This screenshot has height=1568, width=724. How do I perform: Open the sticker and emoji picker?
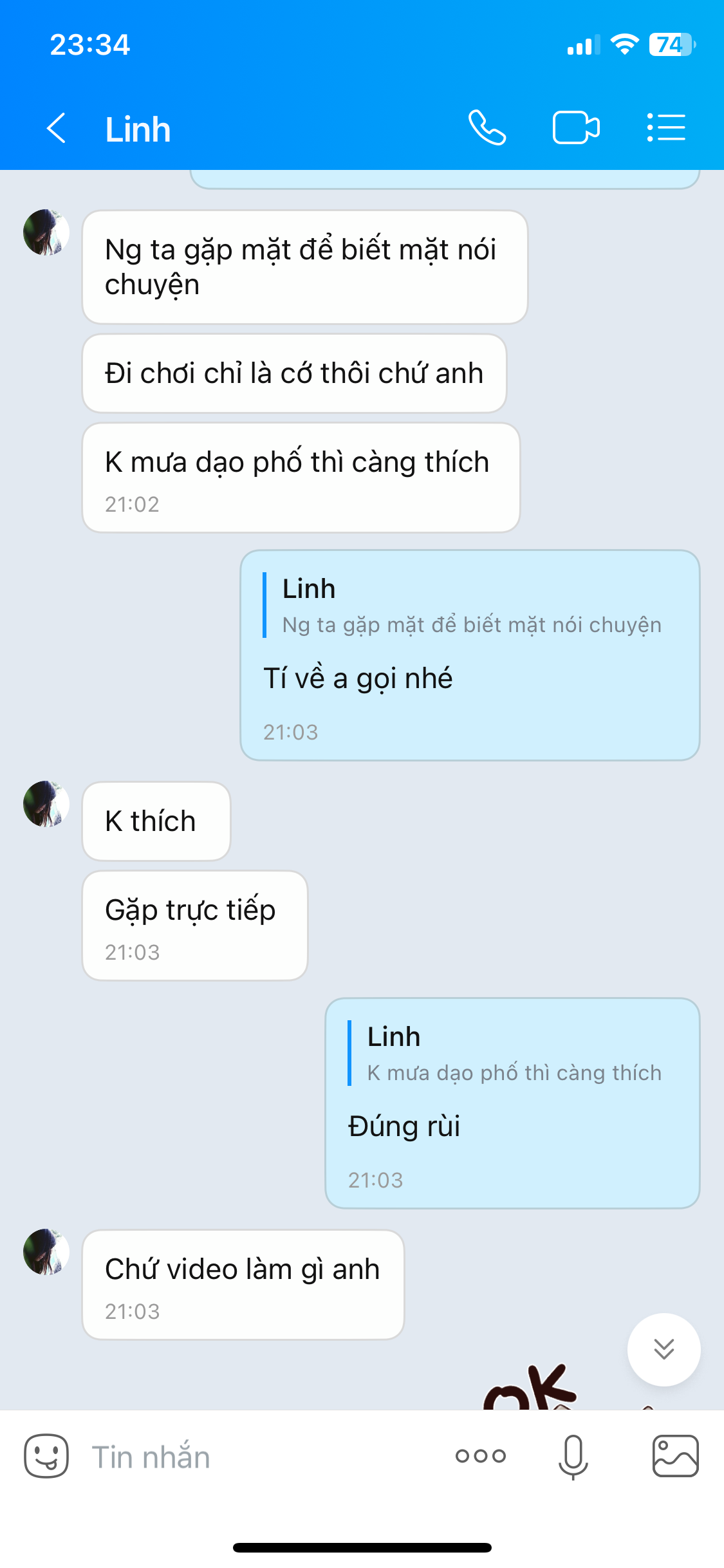[46, 1456]
